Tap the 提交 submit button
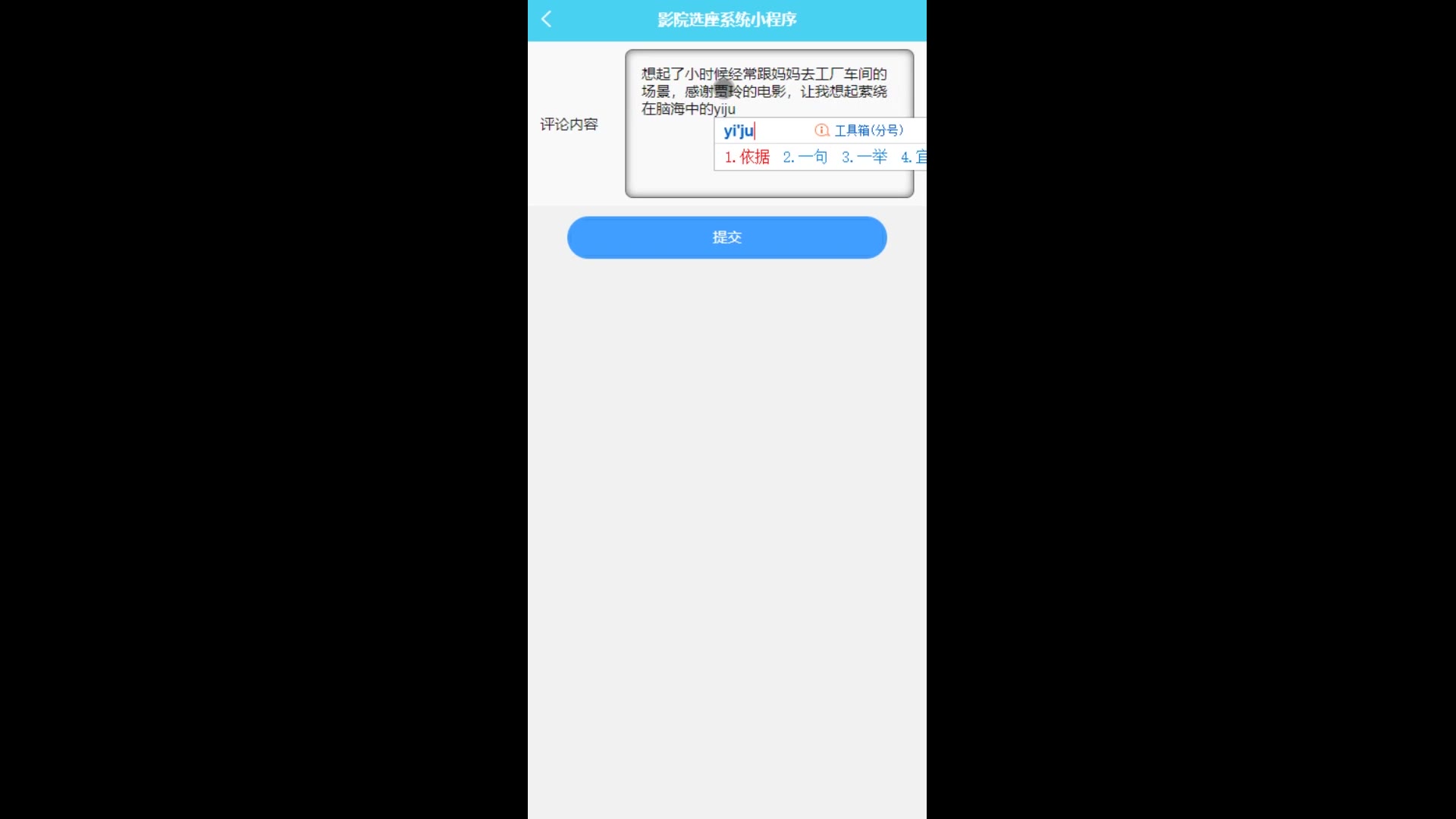The width and height of the screenshot is (1456, 819). pos(726,237)
